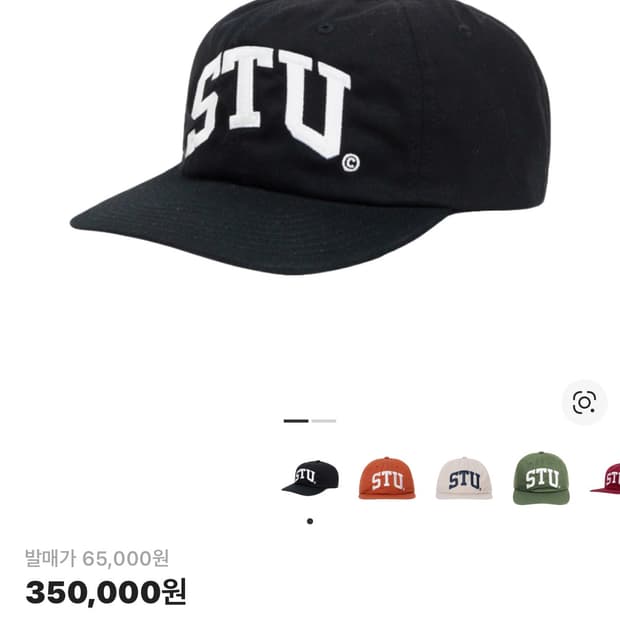Select the black STU cap thumbnail

click(310, 479)
